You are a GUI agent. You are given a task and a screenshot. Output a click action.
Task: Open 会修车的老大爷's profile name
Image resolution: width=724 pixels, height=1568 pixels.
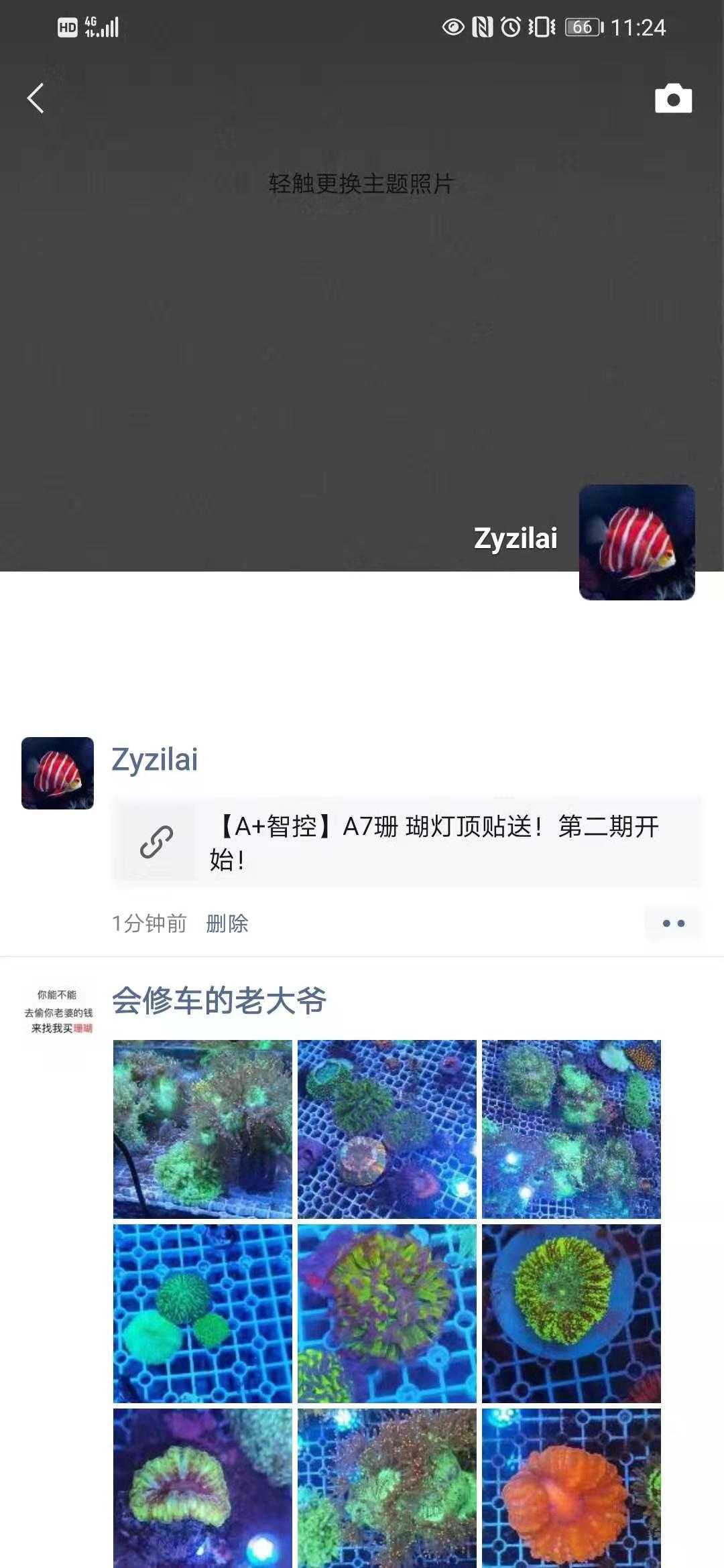[x=219, y=1001]
